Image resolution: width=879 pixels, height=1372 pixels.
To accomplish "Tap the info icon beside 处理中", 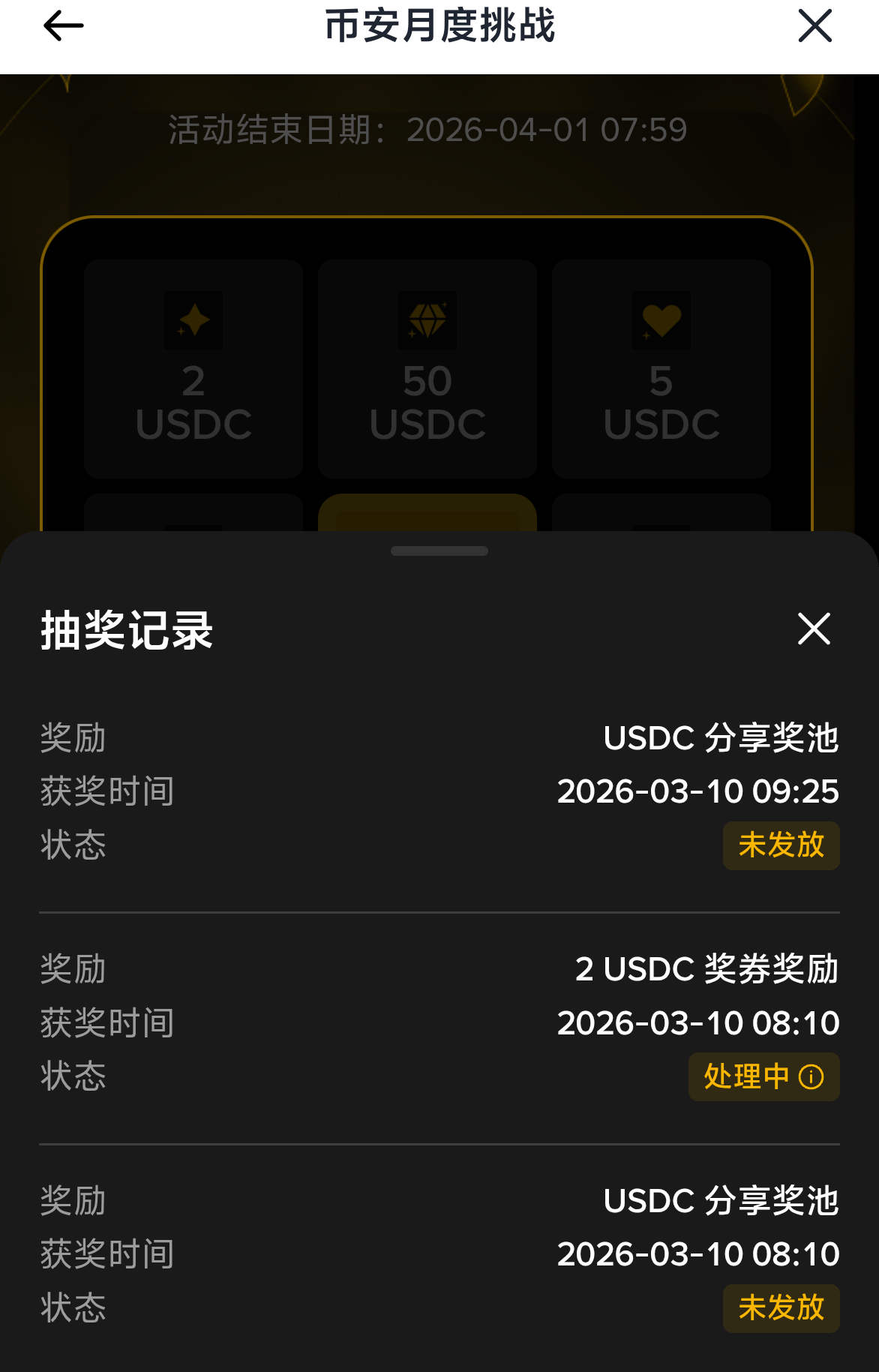I will pyautogui.click(x=811, y=1077).
